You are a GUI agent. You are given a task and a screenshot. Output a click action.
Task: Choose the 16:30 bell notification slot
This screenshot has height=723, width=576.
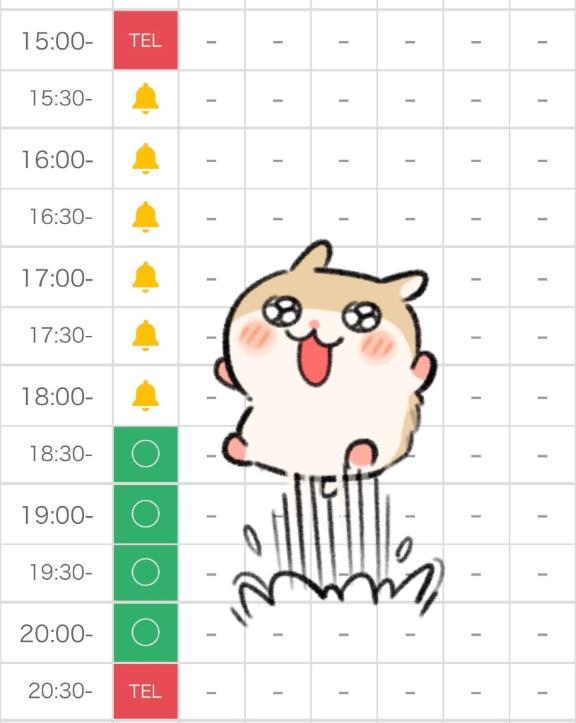point(146,217)
